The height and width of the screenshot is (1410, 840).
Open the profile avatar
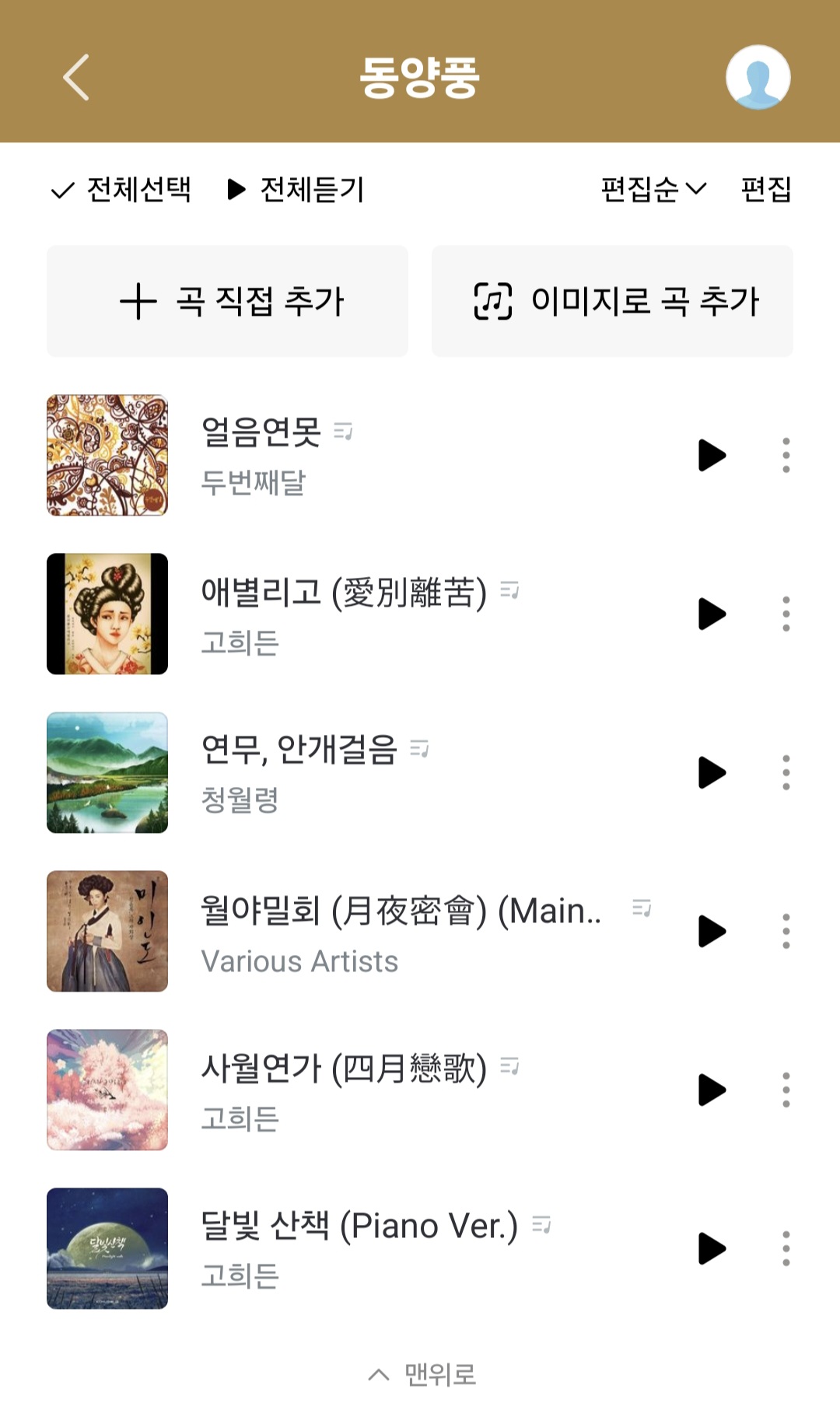(x=758, y=77)
